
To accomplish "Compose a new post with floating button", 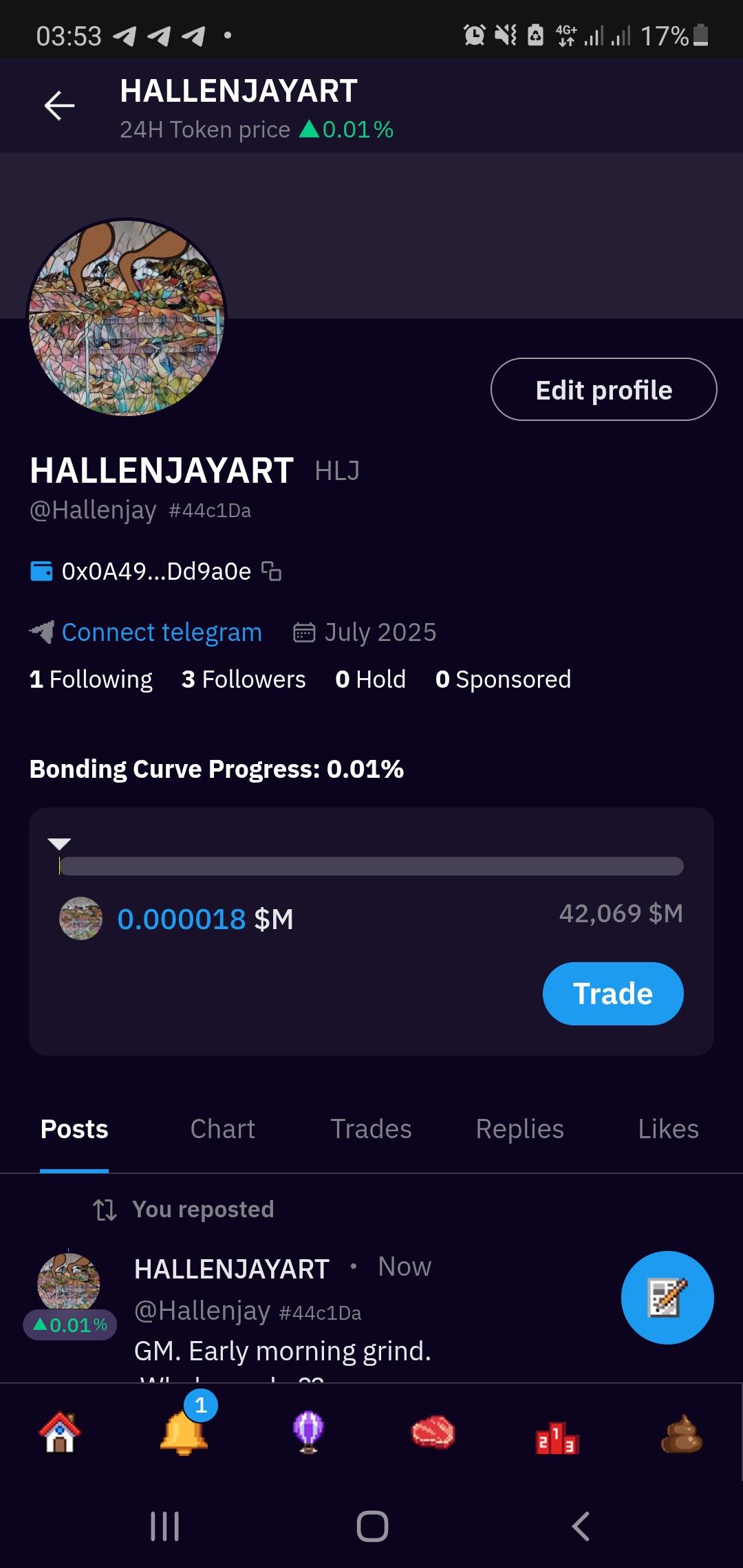I will tap(667, 1297).
